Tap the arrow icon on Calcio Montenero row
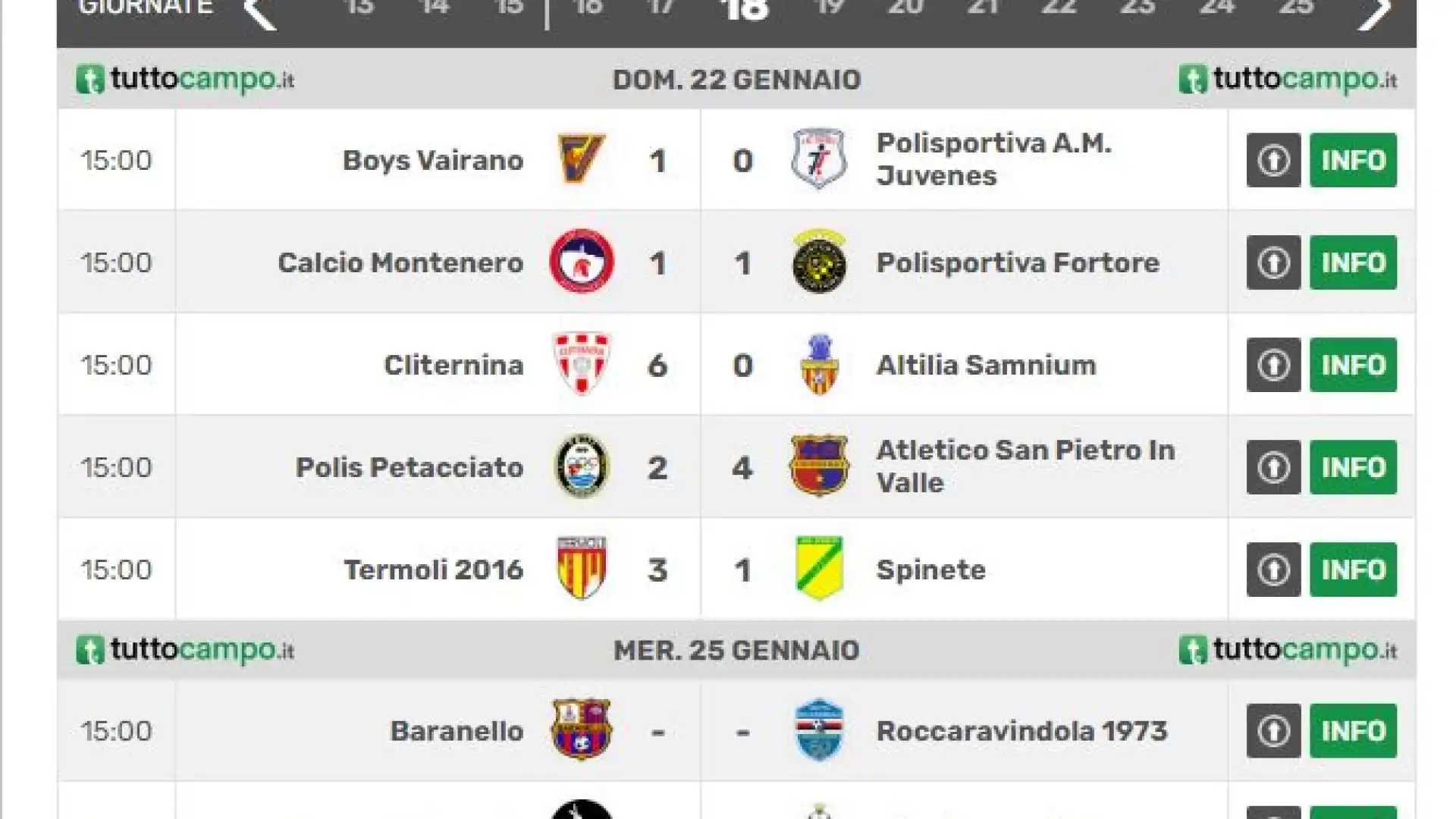Viewport: 1456px width, 819px height. [x=1273, y=262]
